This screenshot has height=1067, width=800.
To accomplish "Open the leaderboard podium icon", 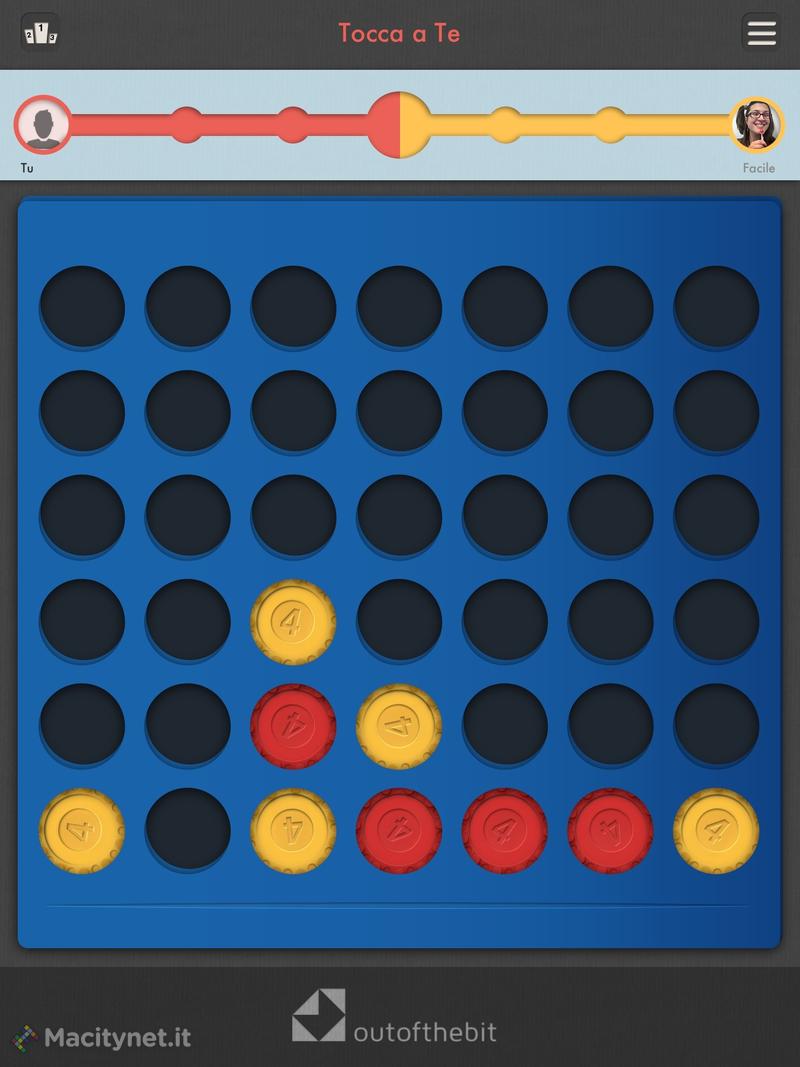I will point(39,33).
